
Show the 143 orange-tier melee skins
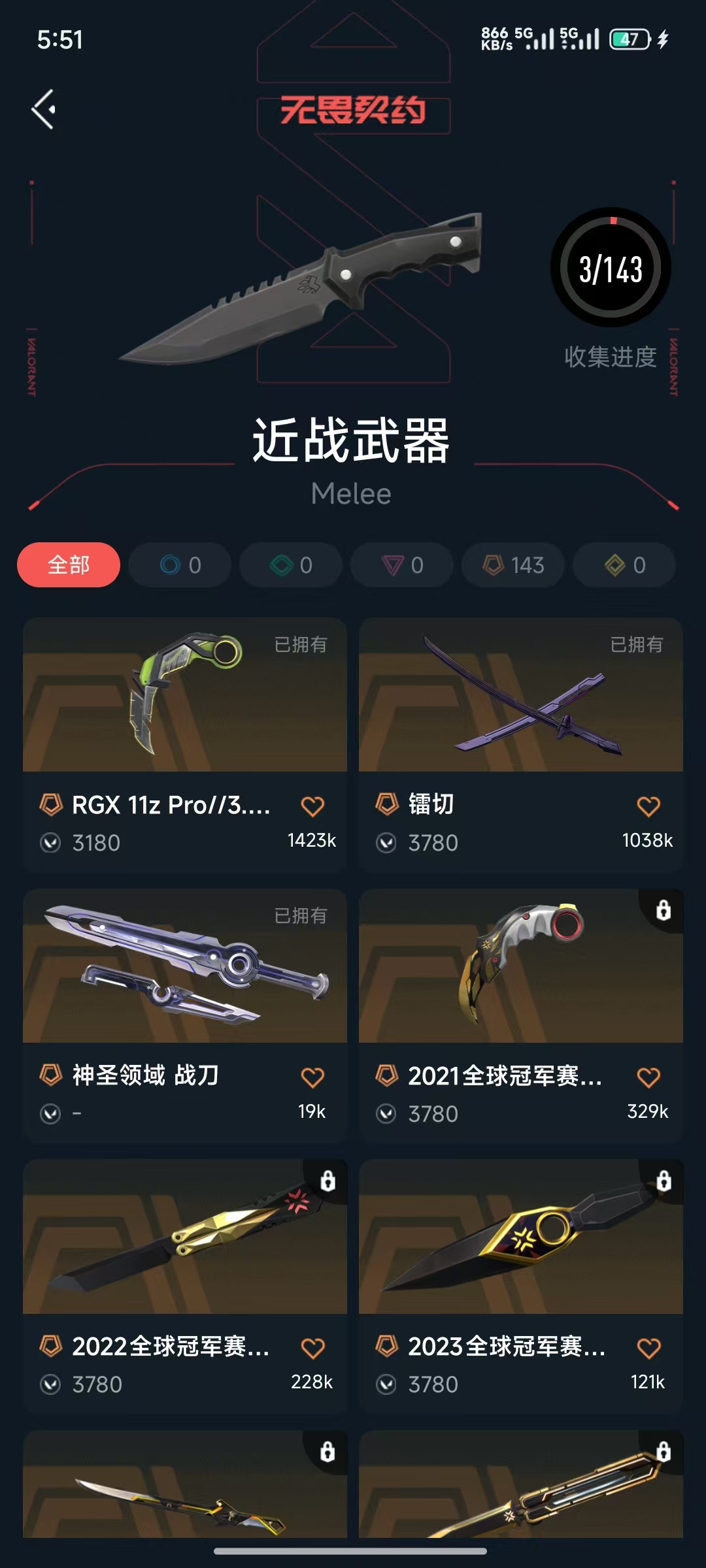[513, 565]
